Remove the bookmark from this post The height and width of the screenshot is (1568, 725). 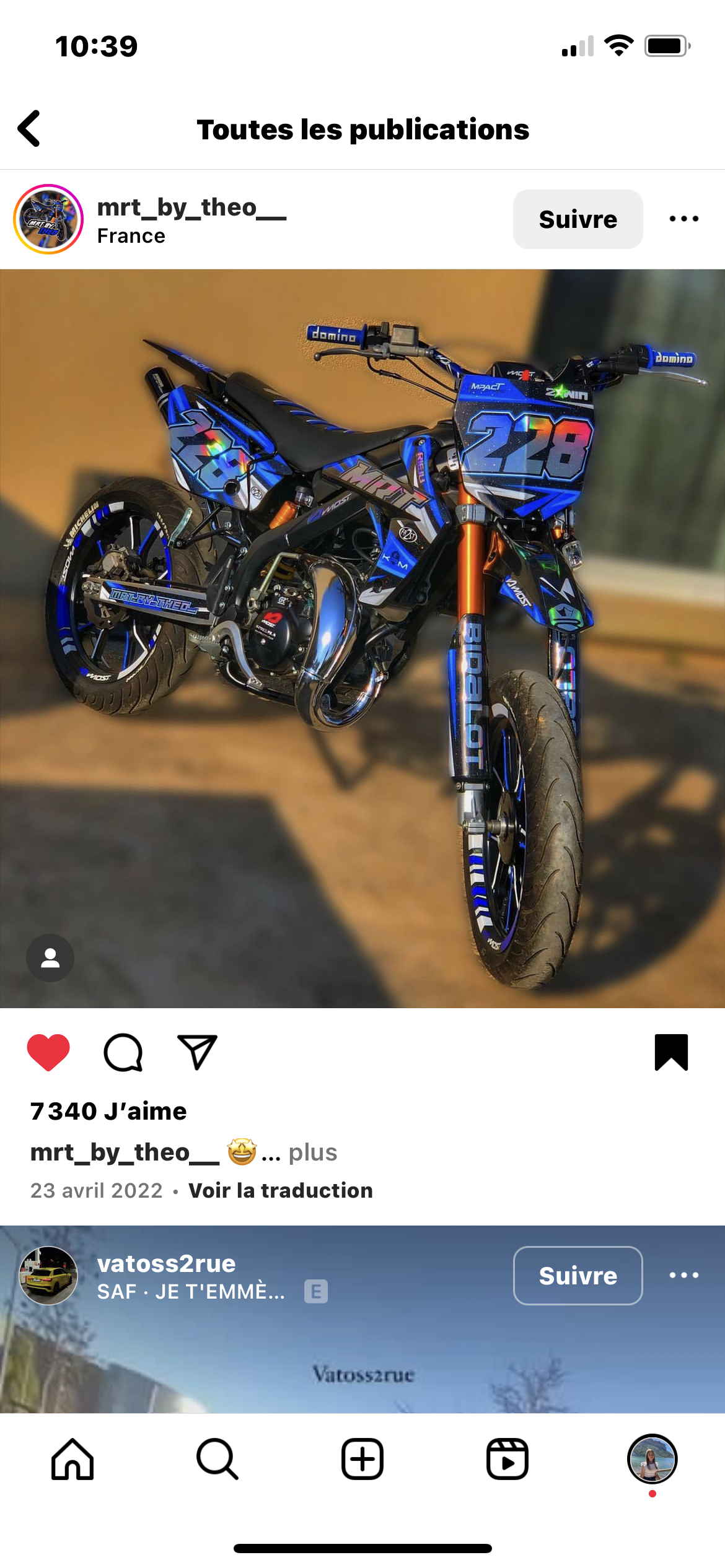[x=671, y=1052]
